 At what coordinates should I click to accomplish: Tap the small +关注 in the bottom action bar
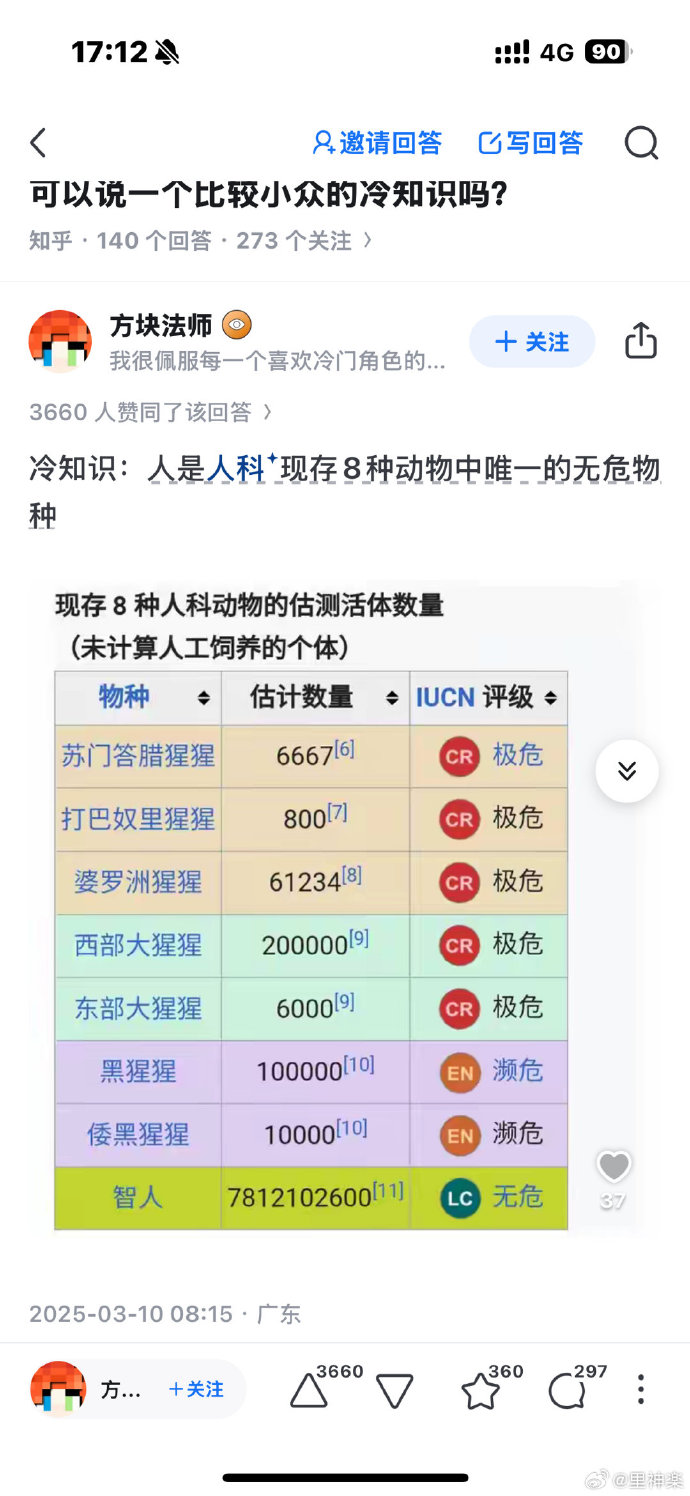coord(196,1390)
